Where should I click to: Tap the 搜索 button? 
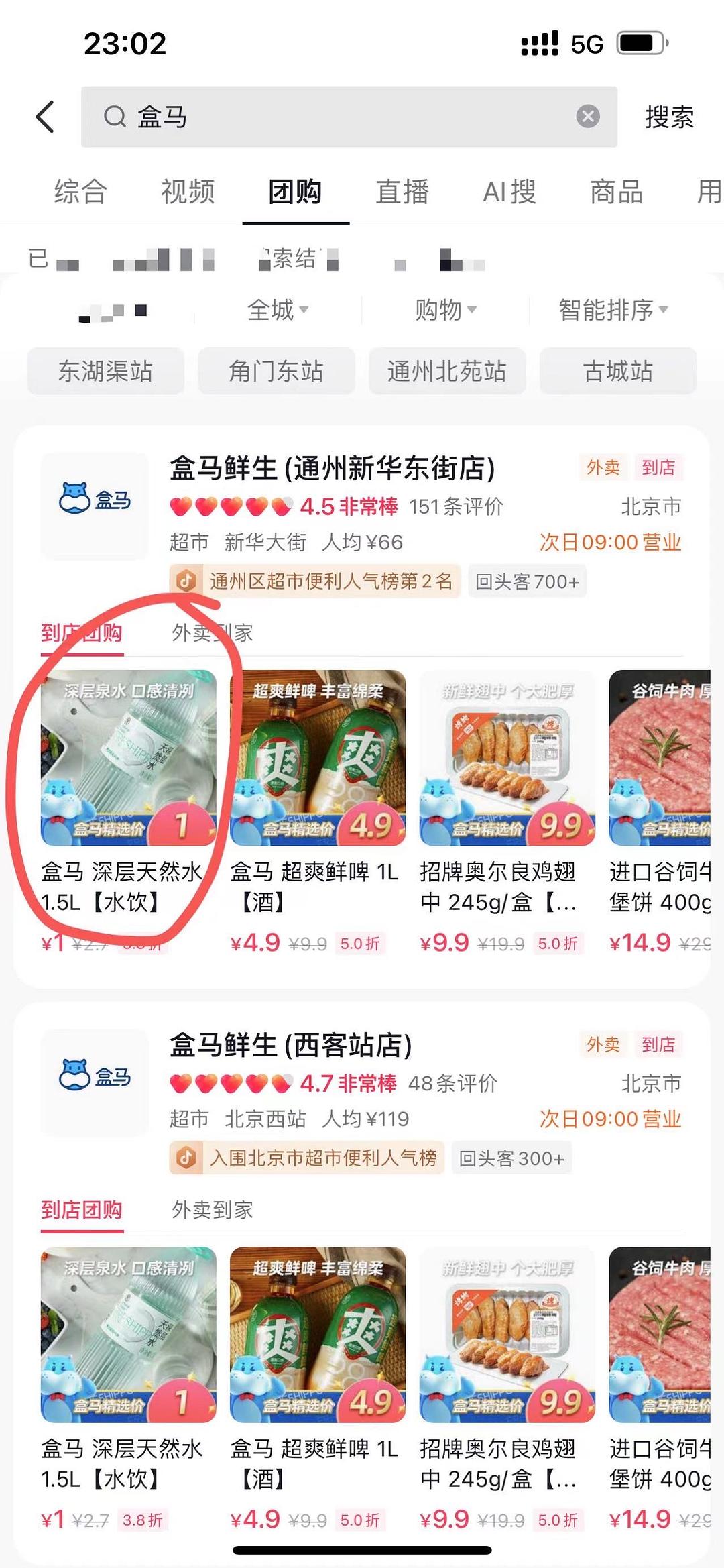[x=668, y=117]
